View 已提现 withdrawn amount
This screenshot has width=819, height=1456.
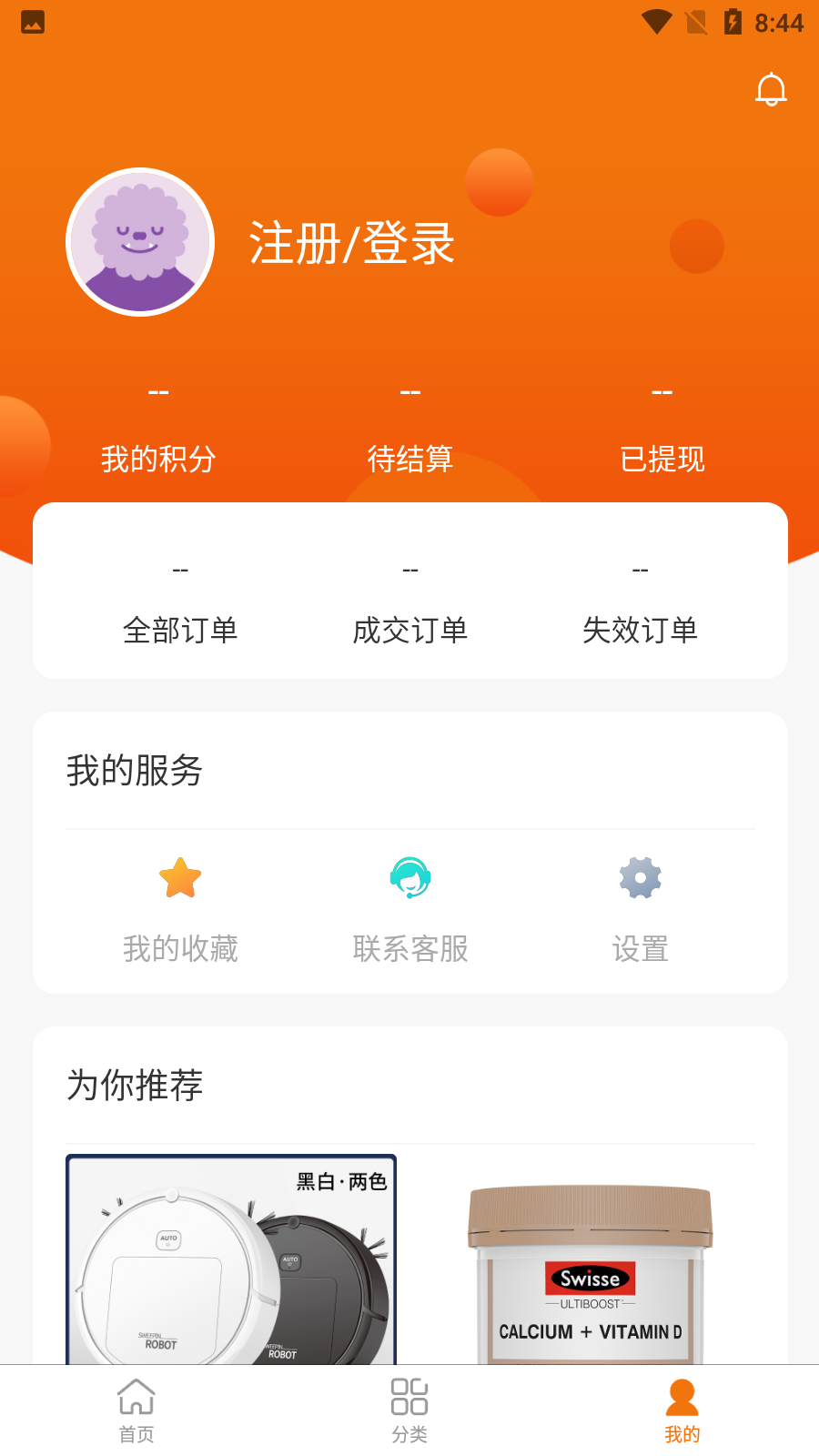point(663,460)
